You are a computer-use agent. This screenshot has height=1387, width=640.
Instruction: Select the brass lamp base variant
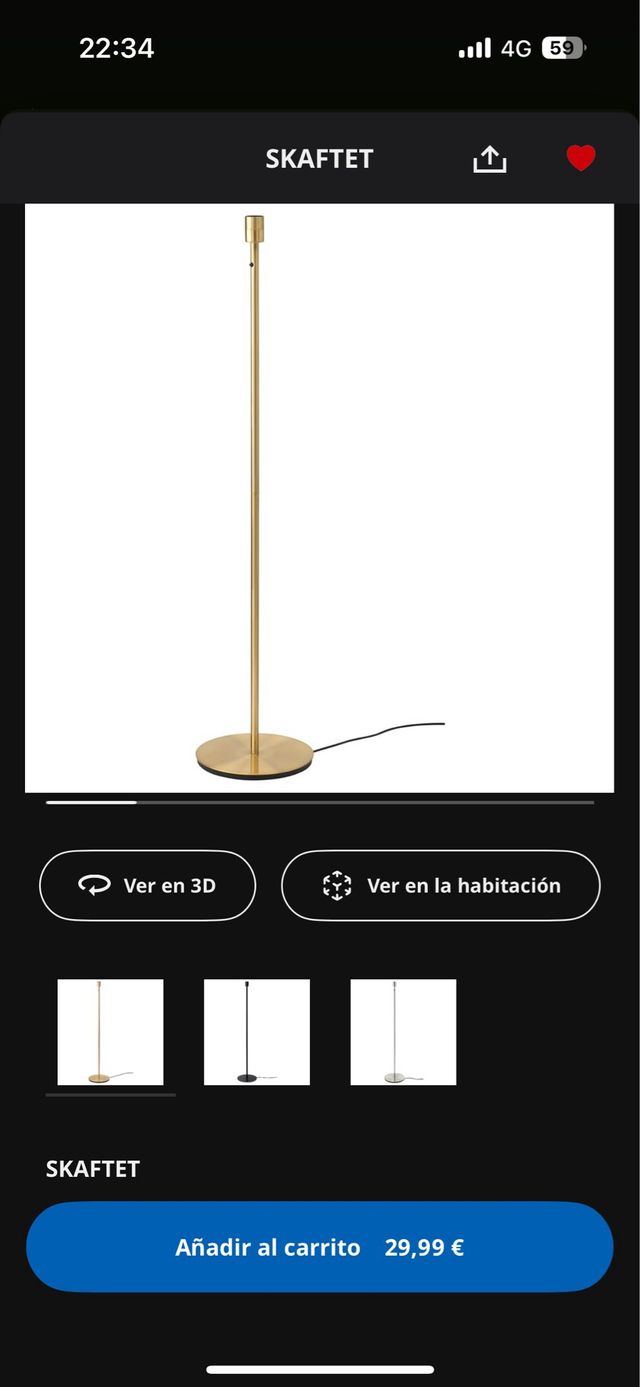pos(110,1032)
